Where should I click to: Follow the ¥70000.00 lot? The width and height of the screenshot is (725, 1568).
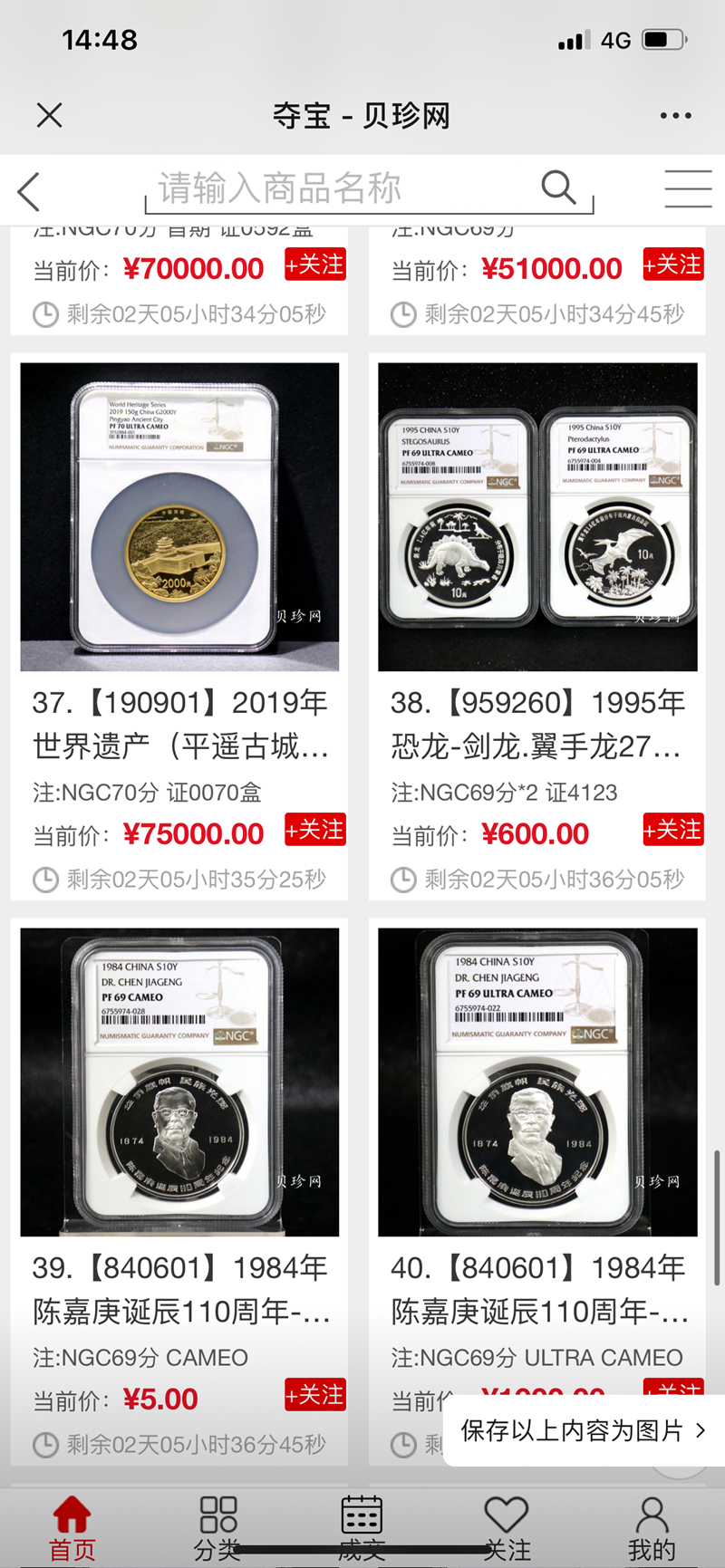coord(314,265)
